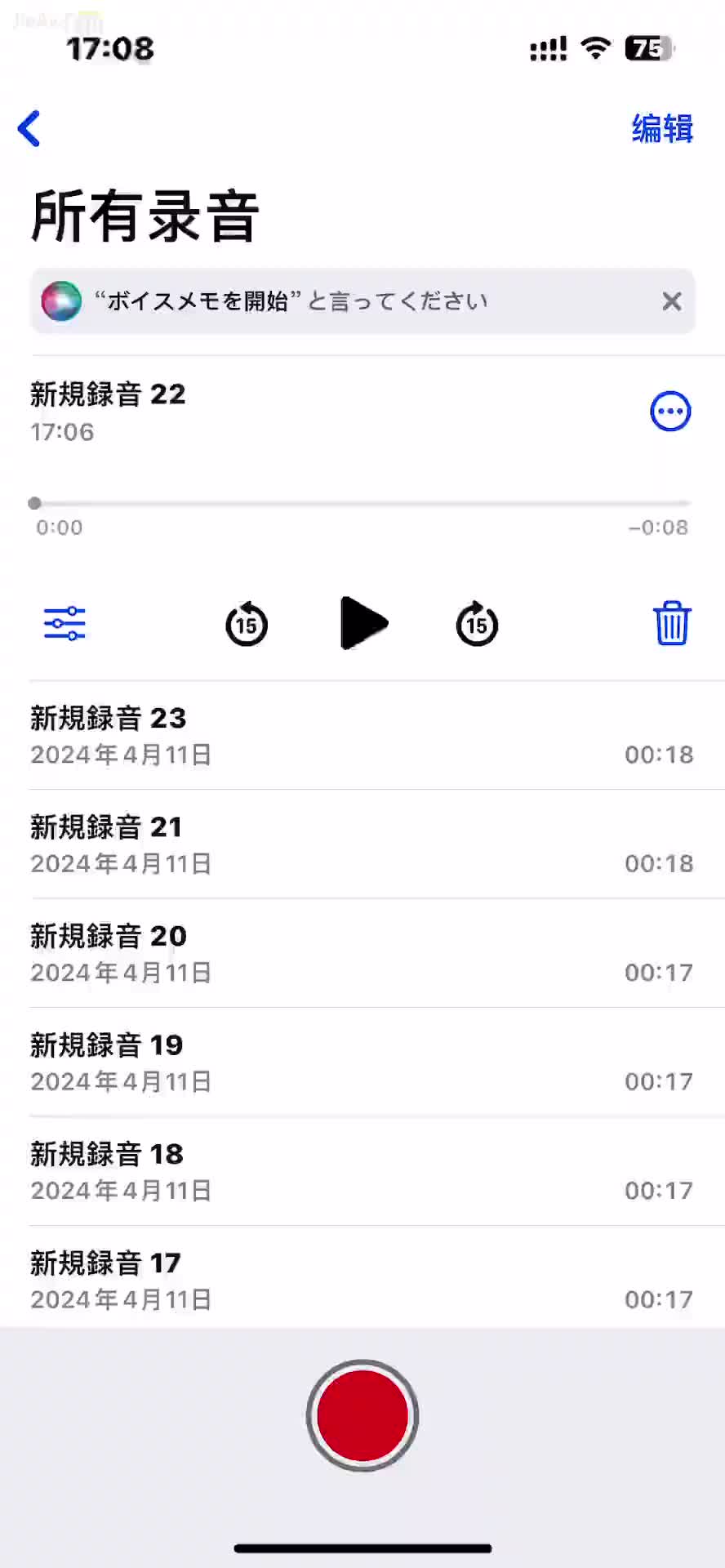Open recording 新規録音 20

pyautogui.click(x=362, y=953)
